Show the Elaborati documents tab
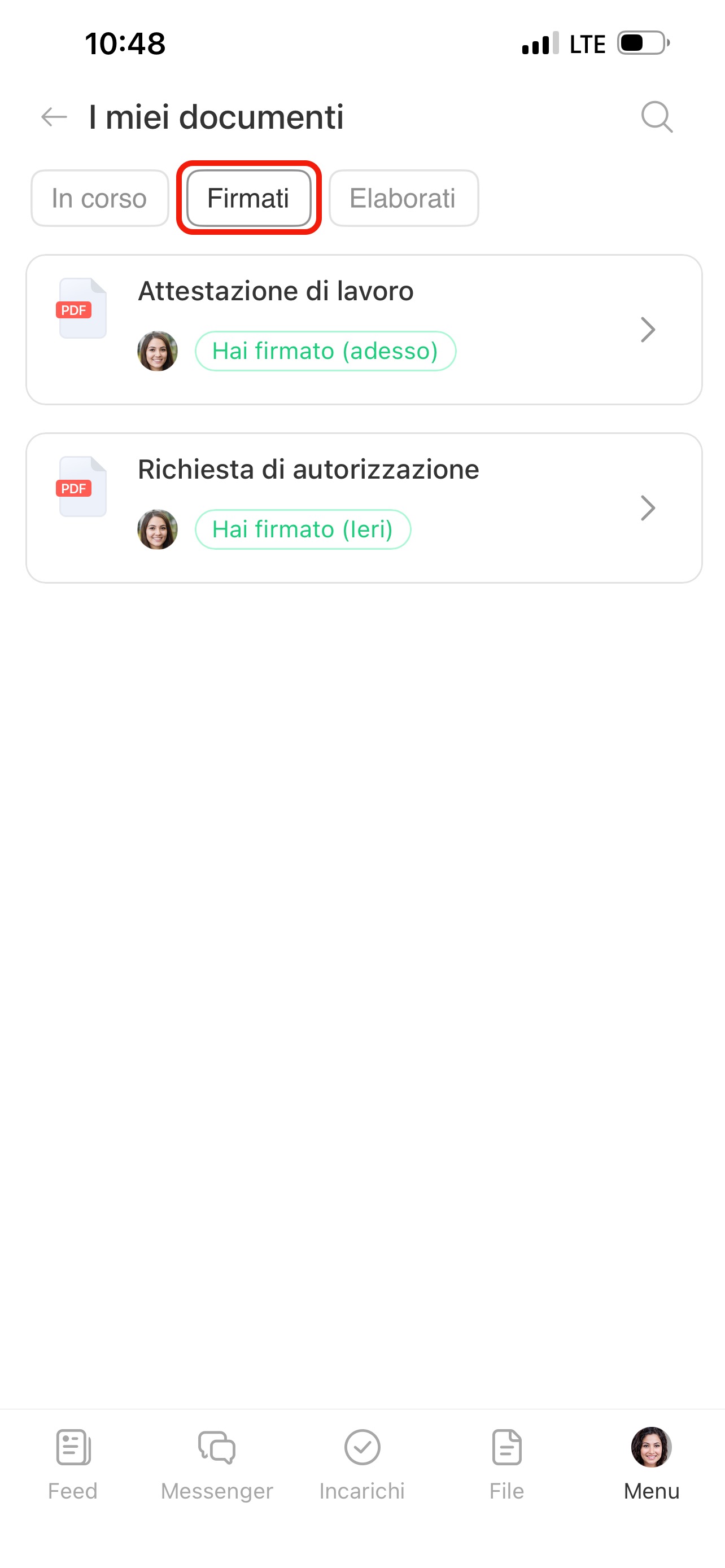Image resolution: width=725 pixels, height=1568 pixels. [x=403, y=199]
